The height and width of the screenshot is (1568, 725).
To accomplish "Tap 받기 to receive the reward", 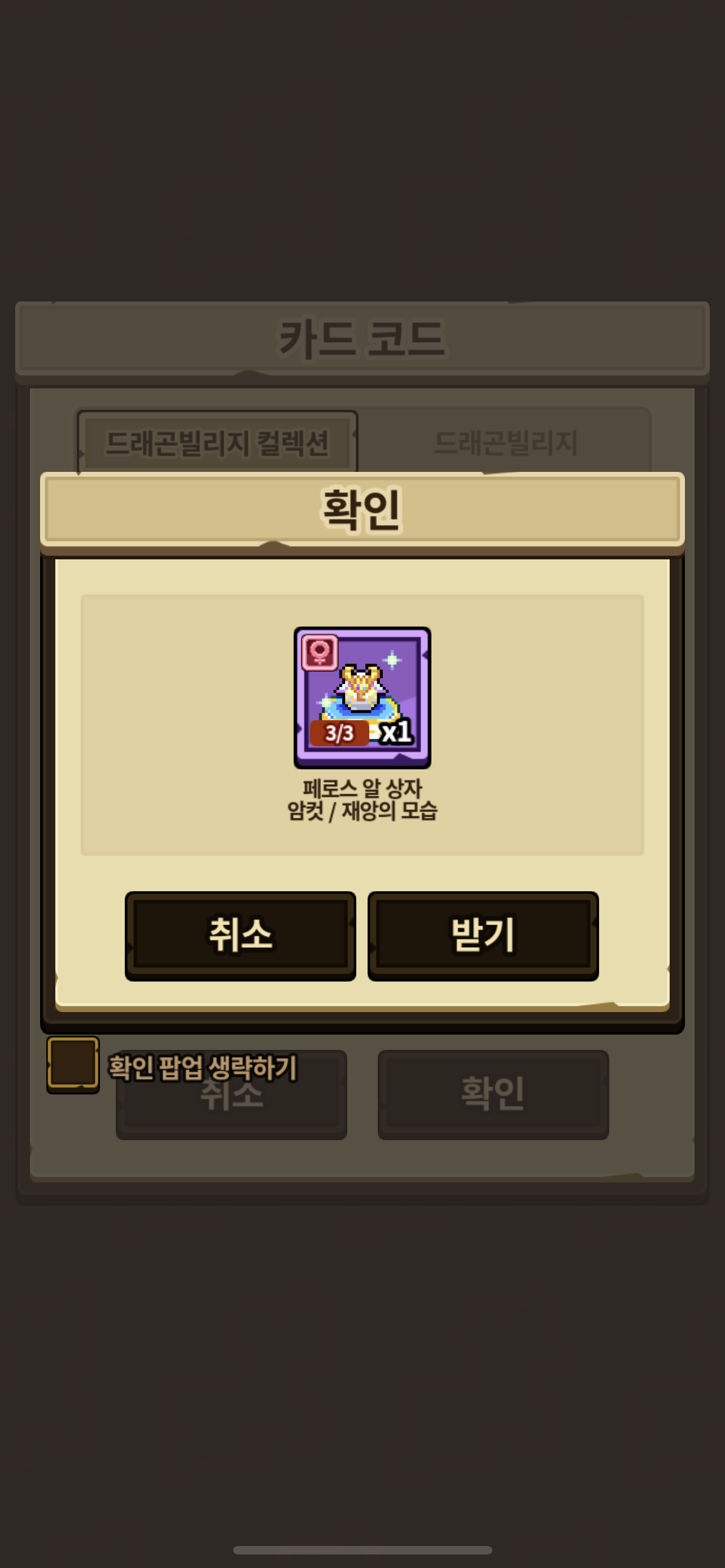I will (x=483, y=936).
